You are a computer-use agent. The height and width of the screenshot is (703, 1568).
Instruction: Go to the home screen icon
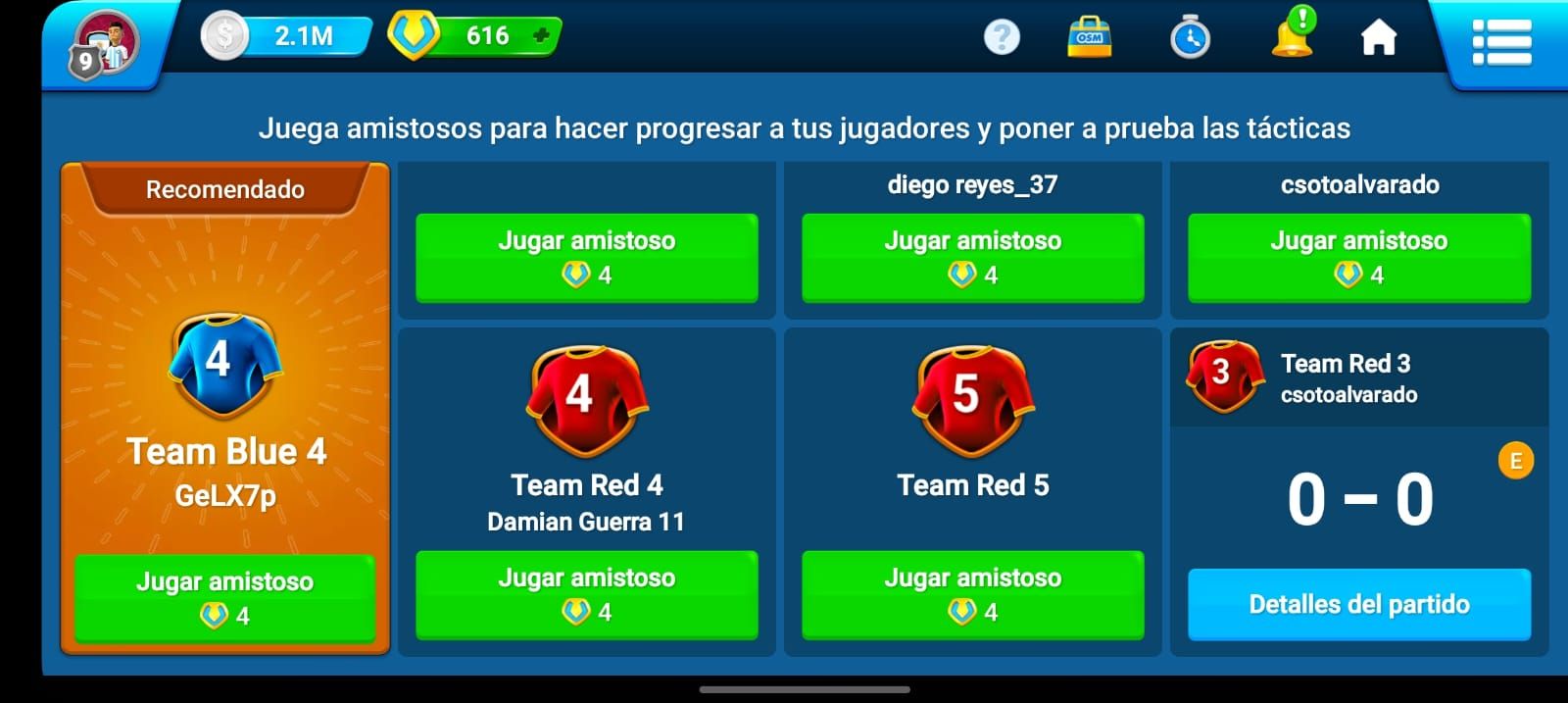[1378, 37]
